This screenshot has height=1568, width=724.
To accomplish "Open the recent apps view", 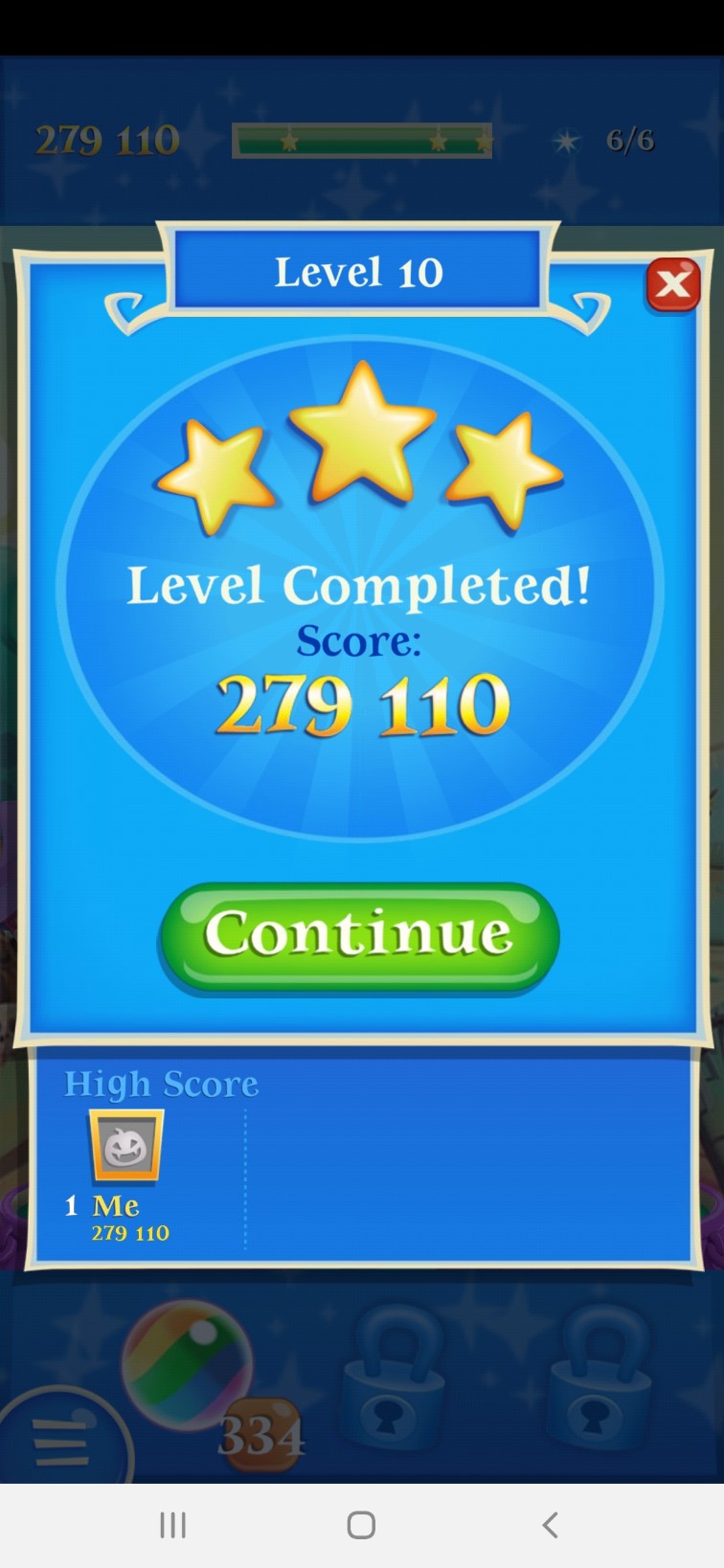I will (172, 1525).
